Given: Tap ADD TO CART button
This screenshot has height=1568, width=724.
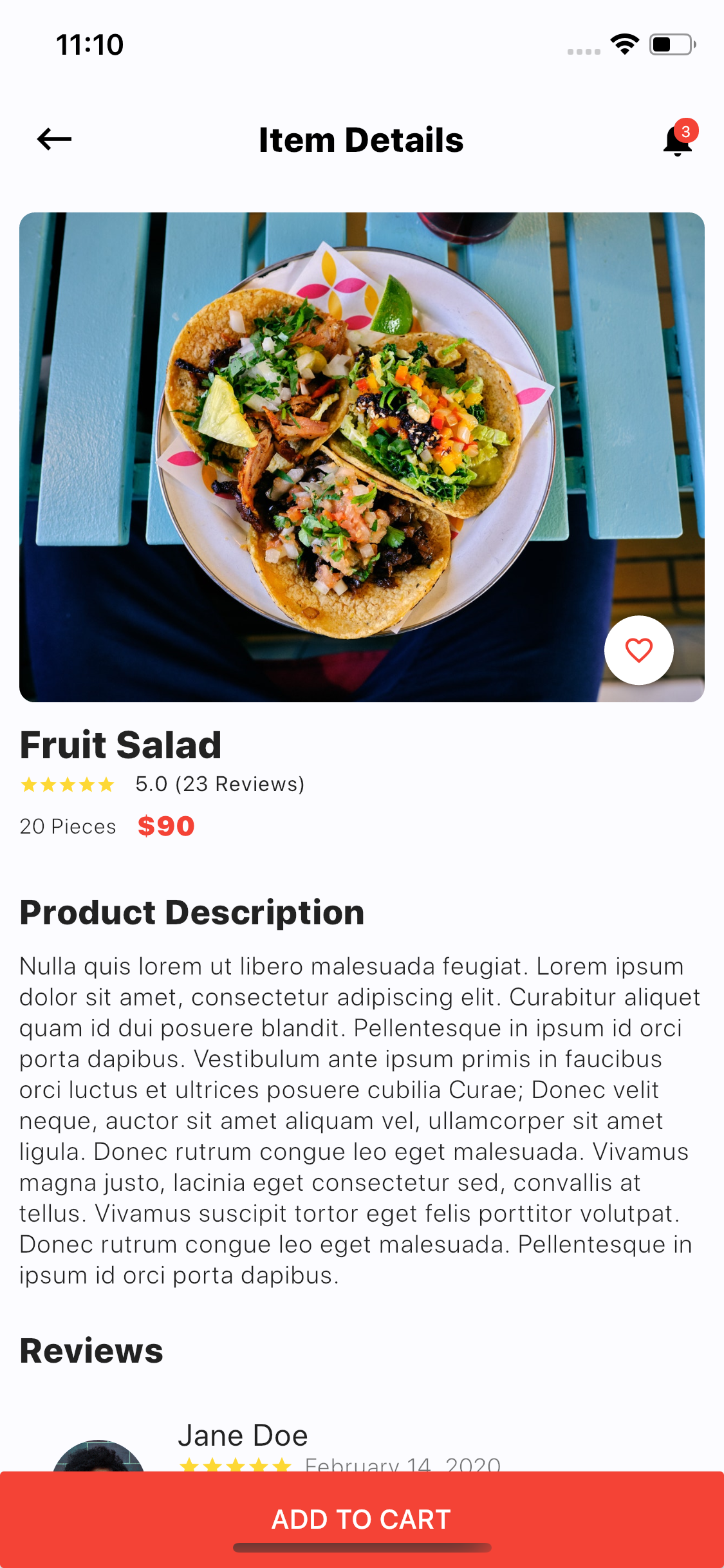Looking at the screenshot, I should [362, 1519].
